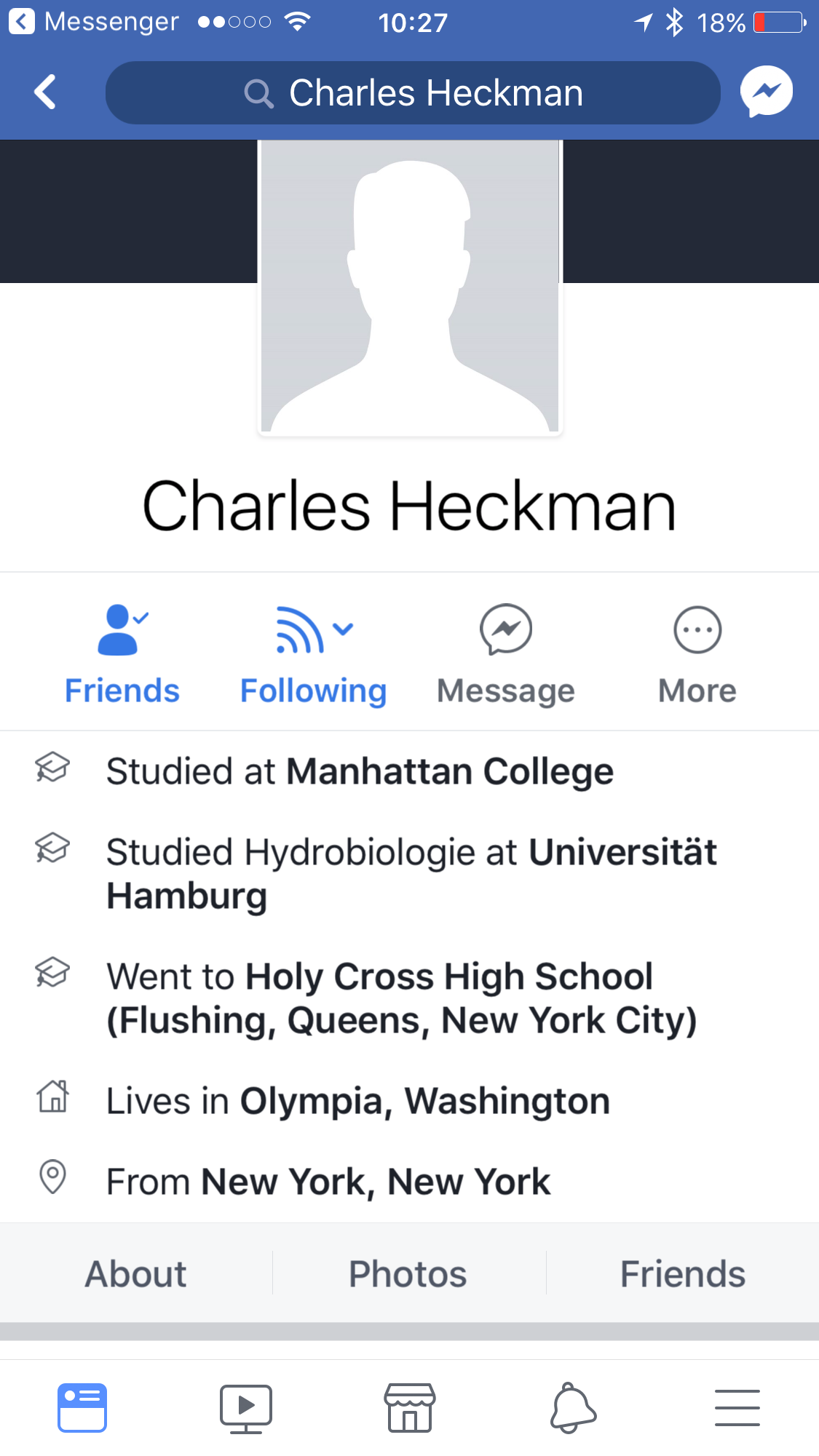
Task: View the Friends list section
Action: (x=682, y=1273)
